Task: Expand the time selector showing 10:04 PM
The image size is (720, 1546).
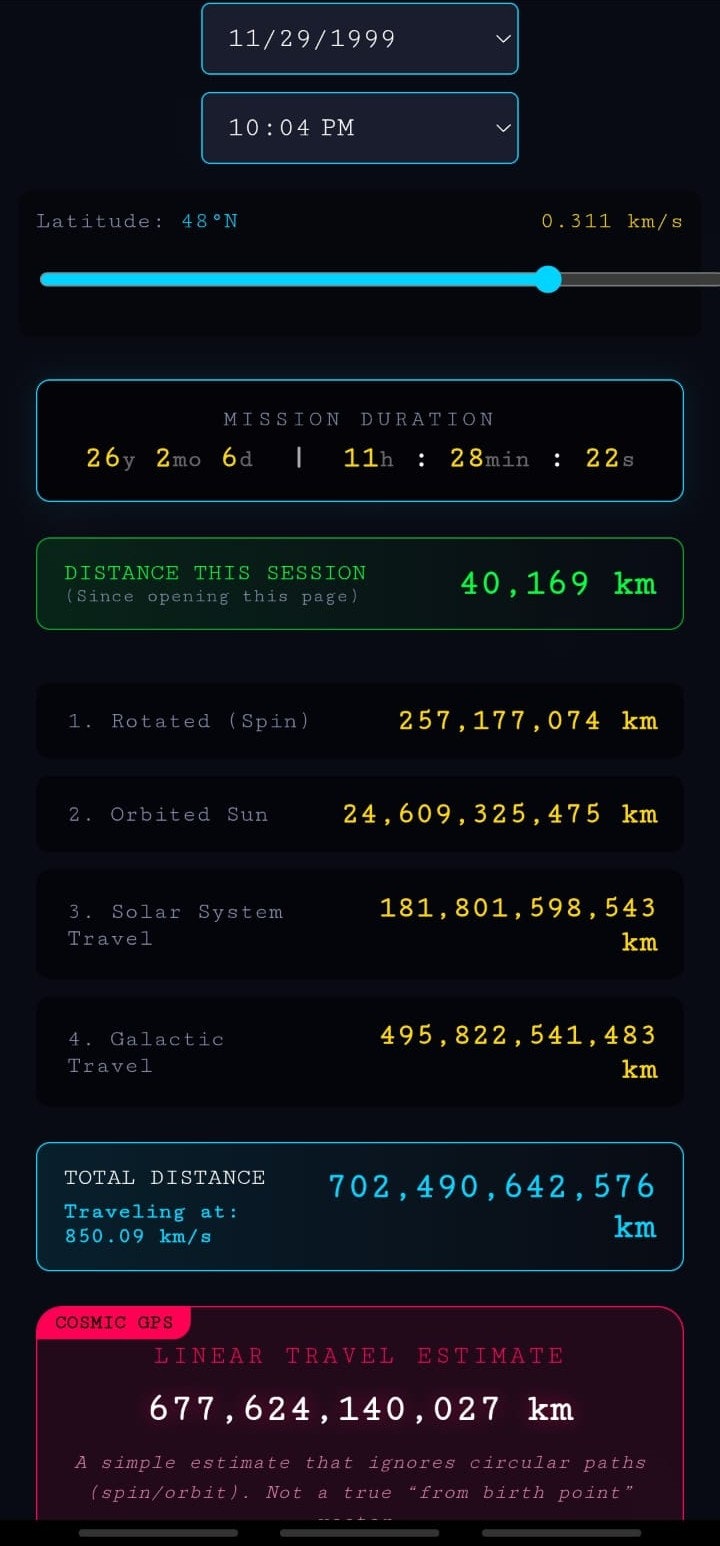Action: tap(359, 127)
